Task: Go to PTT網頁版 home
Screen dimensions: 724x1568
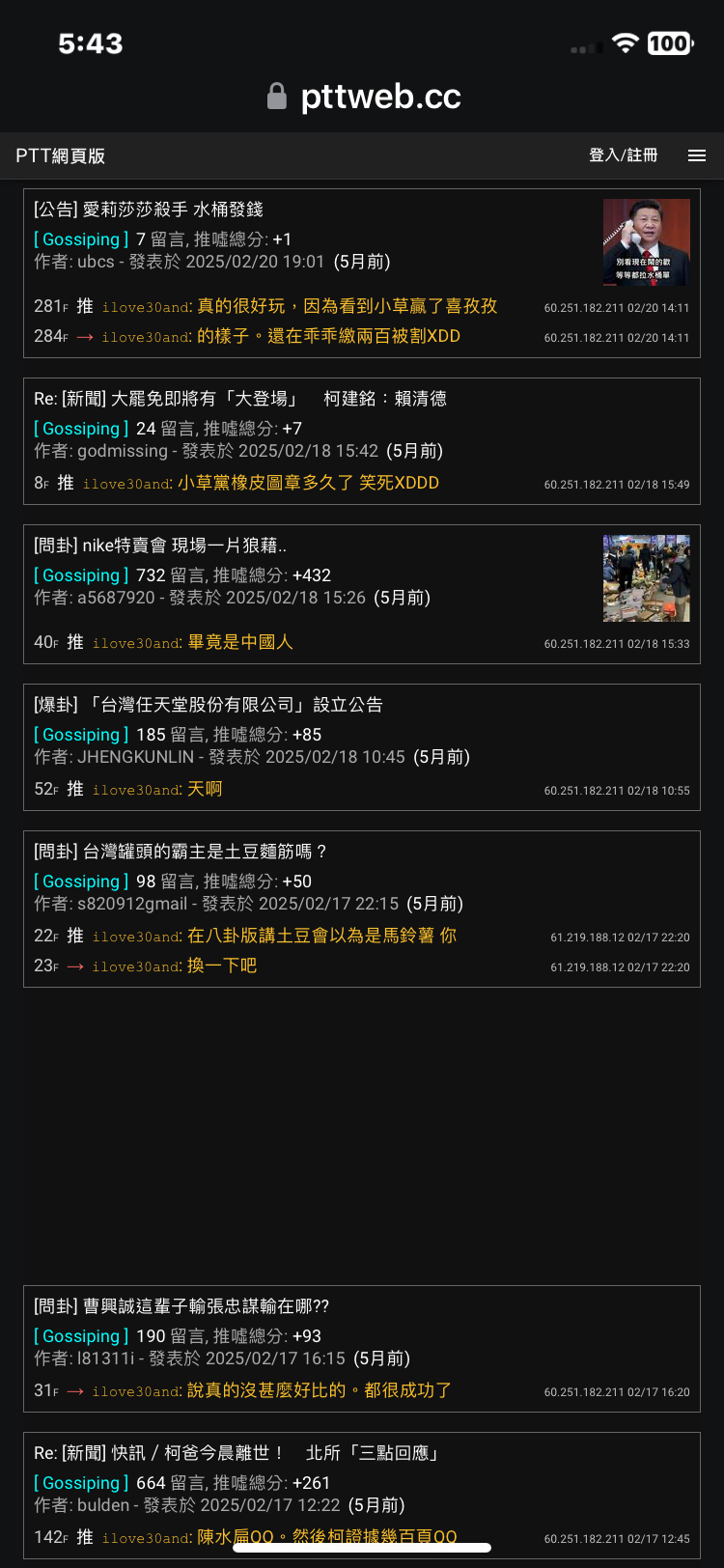Action: click(x=61, y=155)
